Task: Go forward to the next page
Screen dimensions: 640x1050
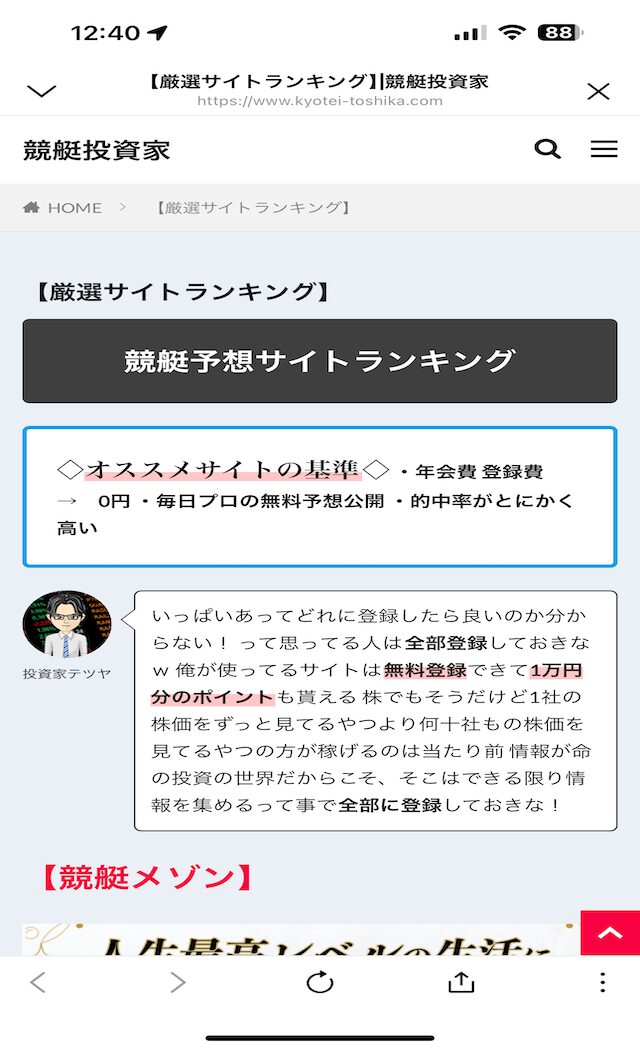Action: pyautogui.click(x=177, y=982)
